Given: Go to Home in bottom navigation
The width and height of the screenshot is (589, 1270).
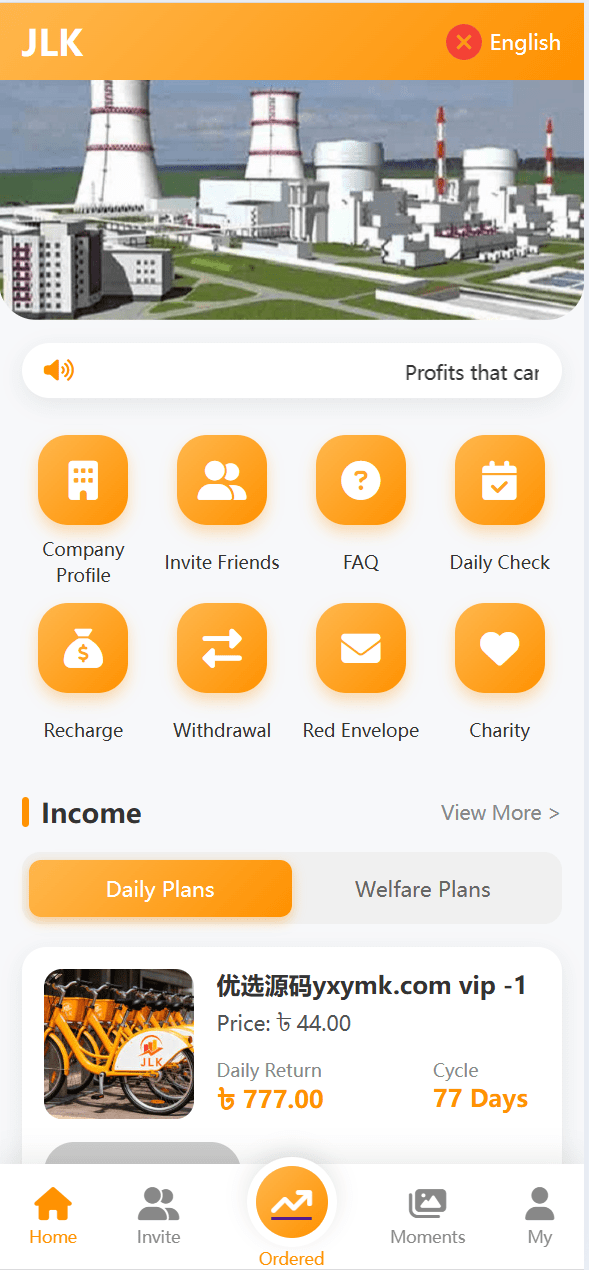Looking at the screenshot, I should [53, 1215].
